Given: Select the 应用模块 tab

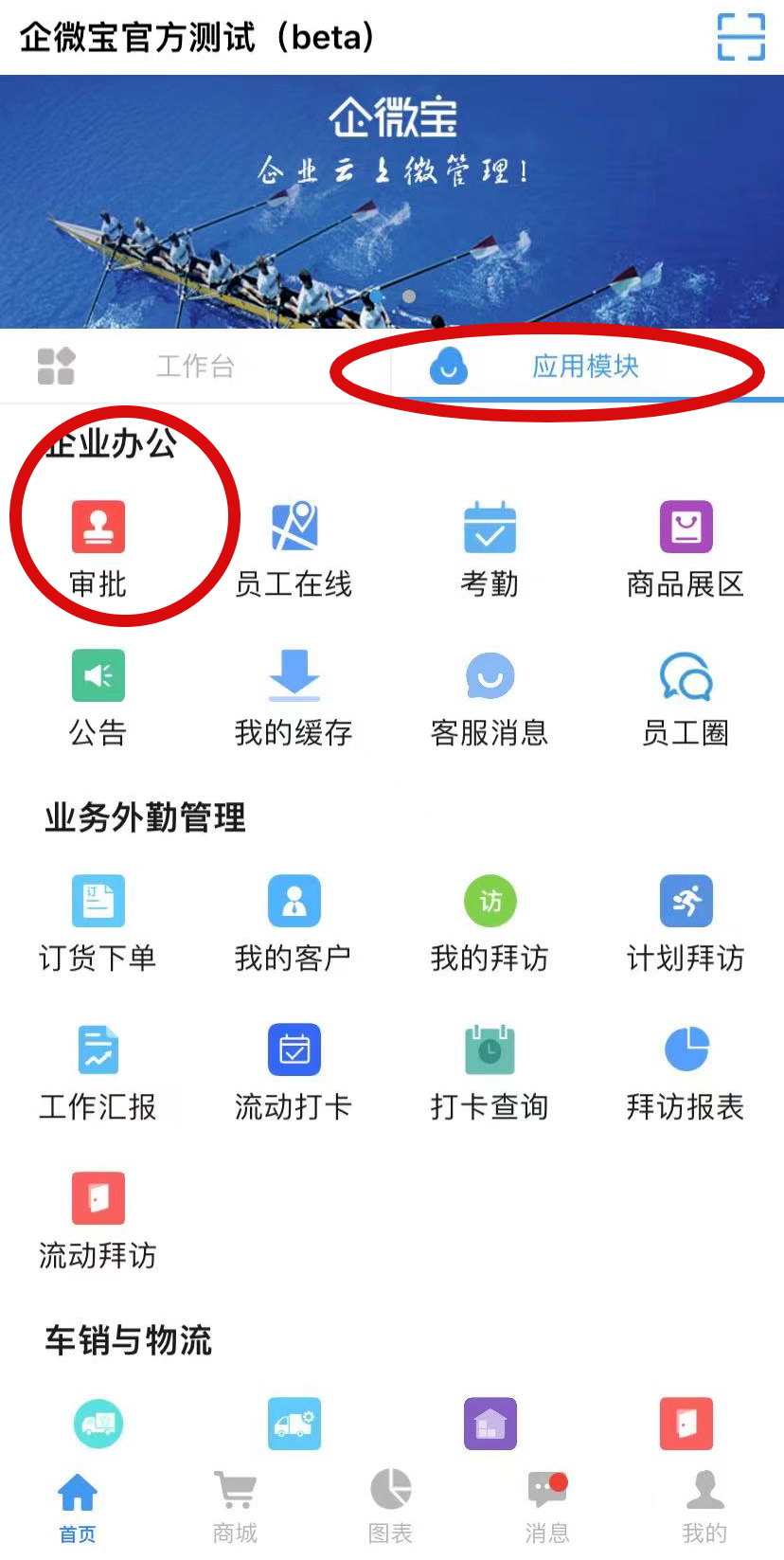Looking at the screenshot, I should pyautogui.click(x=585, y=367).
